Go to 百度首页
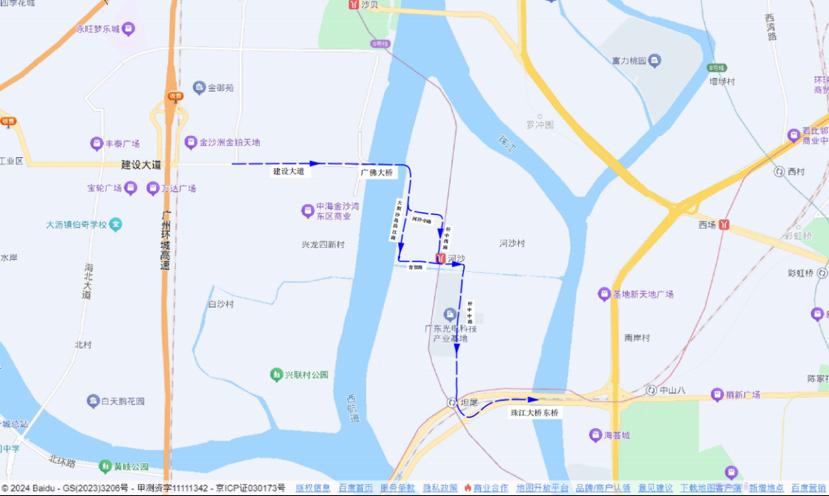 point(355,488)
